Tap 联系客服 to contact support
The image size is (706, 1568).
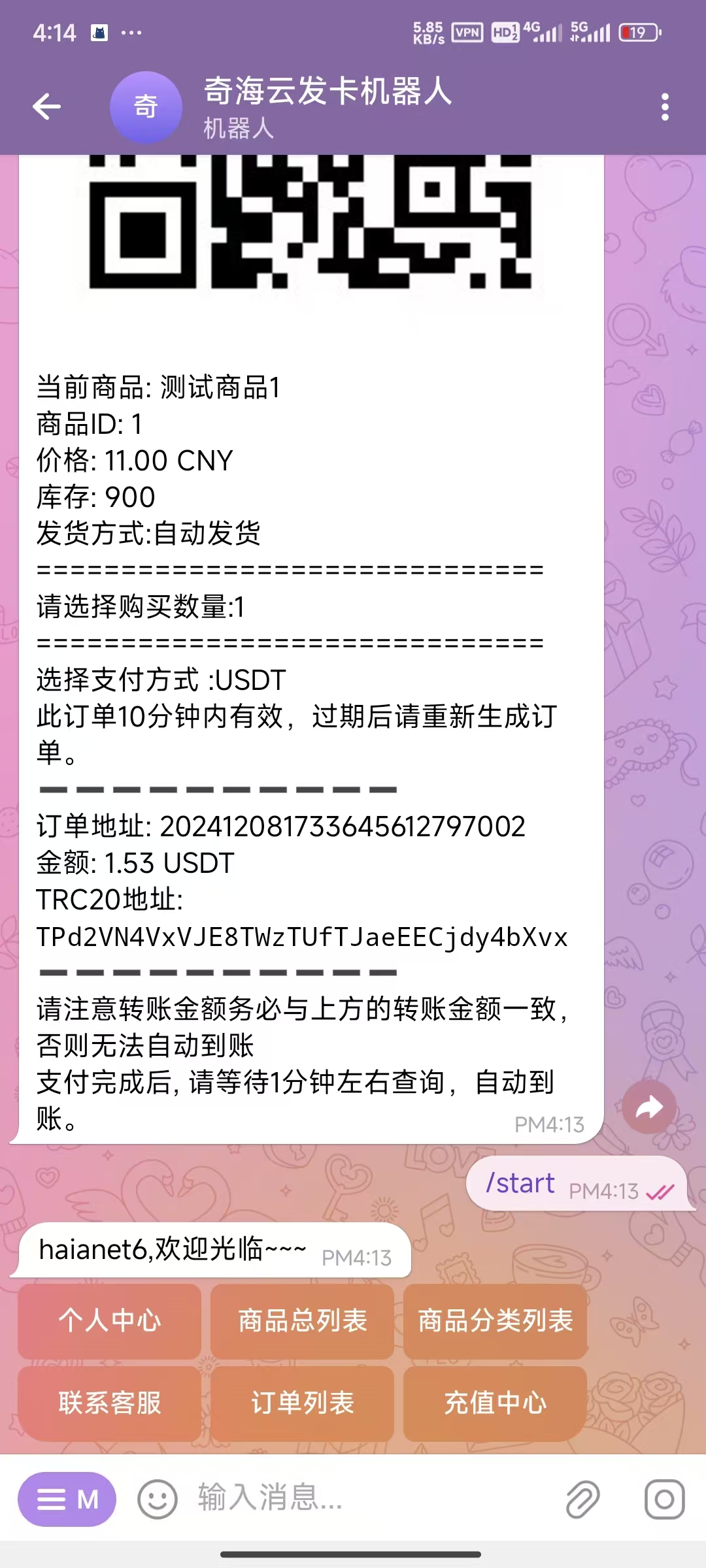click(x=109, y=1403)
